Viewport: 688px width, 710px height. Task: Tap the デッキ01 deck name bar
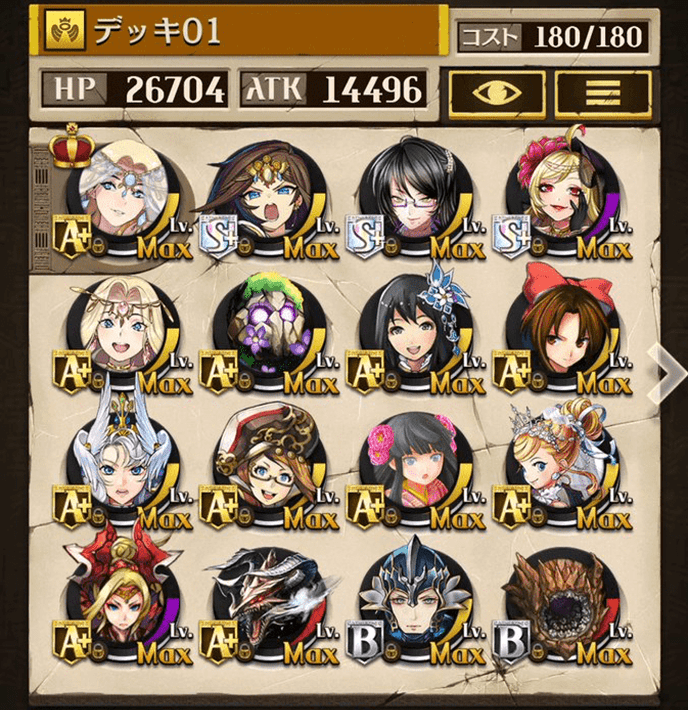(x=240, y=32)
